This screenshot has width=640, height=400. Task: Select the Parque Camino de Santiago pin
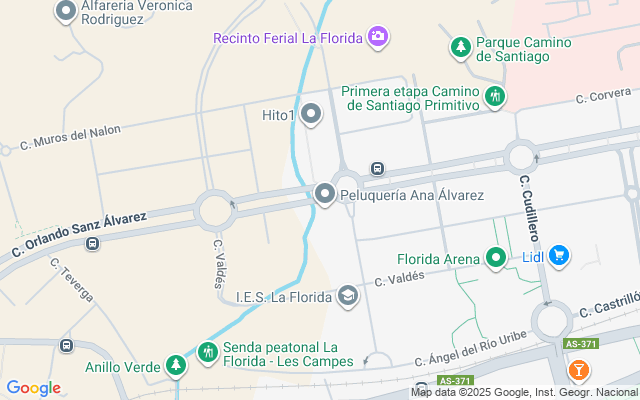point(461,46)
